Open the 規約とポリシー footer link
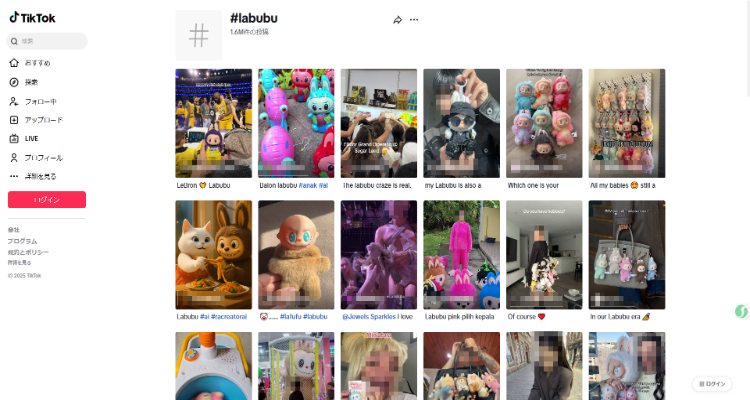750x400 pixels. [27, 252]
